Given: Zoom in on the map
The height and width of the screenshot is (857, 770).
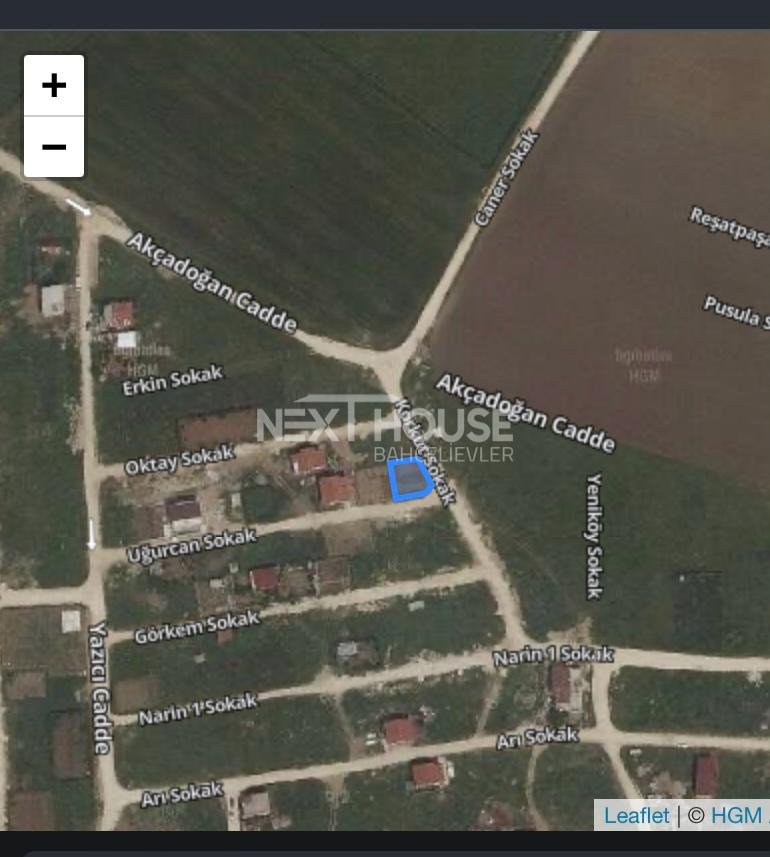Looking at the screenshot, I should [54, 85].
